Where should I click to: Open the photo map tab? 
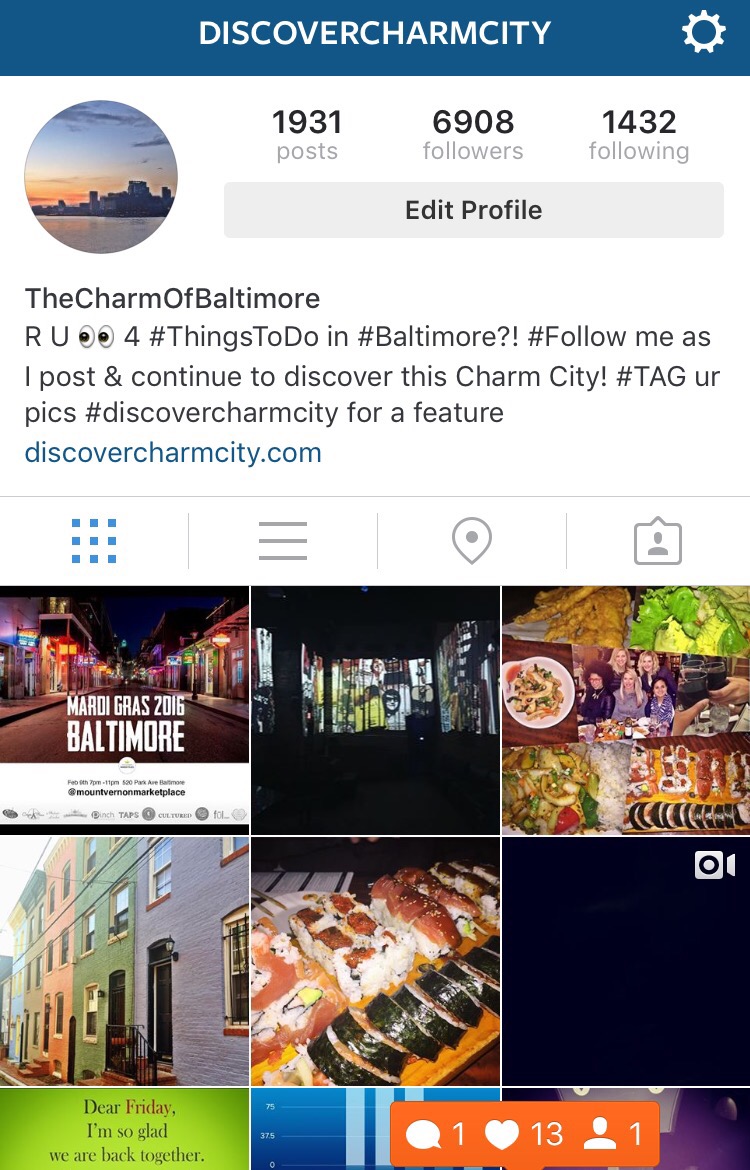tap(471, 541)
